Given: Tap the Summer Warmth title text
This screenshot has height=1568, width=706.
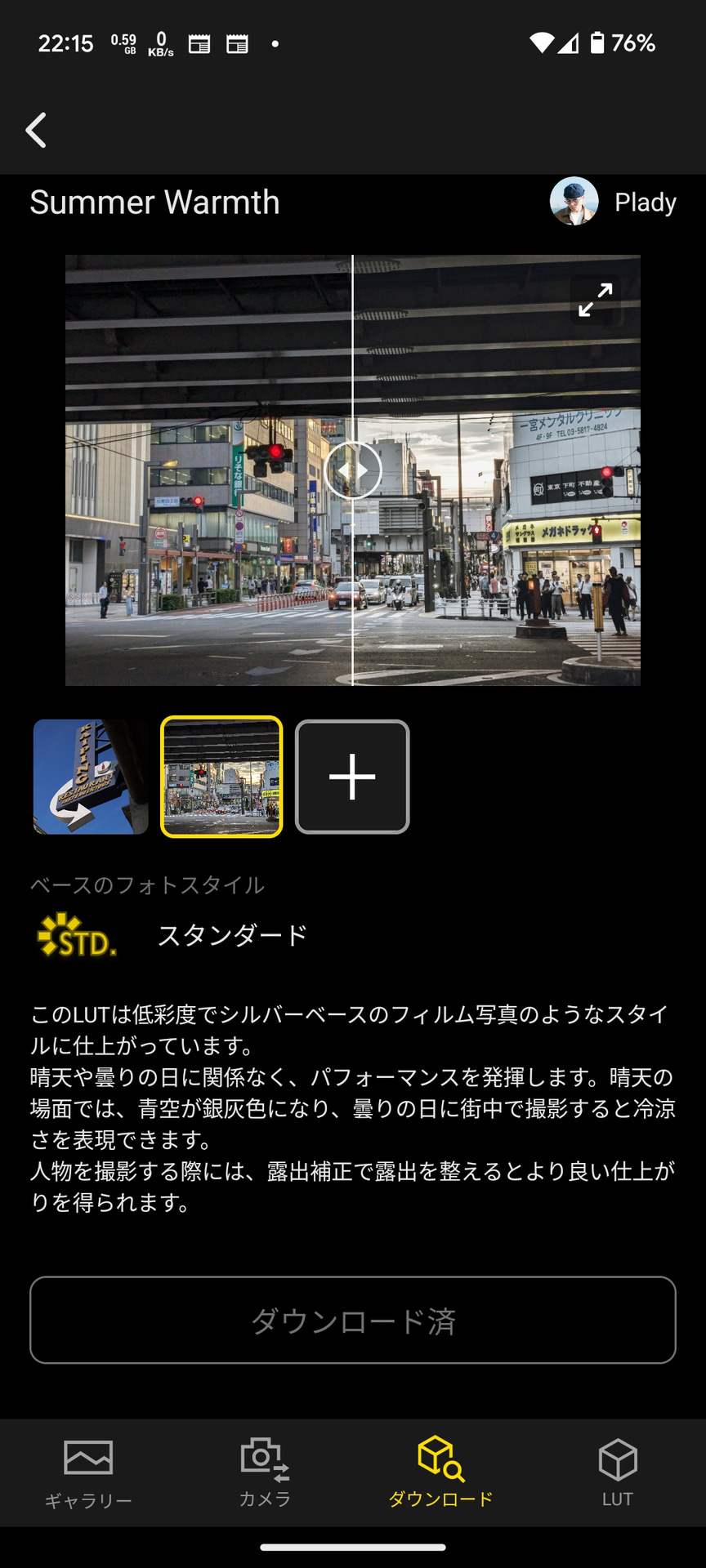Looking at the screenshot, I should click(x=154, y=202).
